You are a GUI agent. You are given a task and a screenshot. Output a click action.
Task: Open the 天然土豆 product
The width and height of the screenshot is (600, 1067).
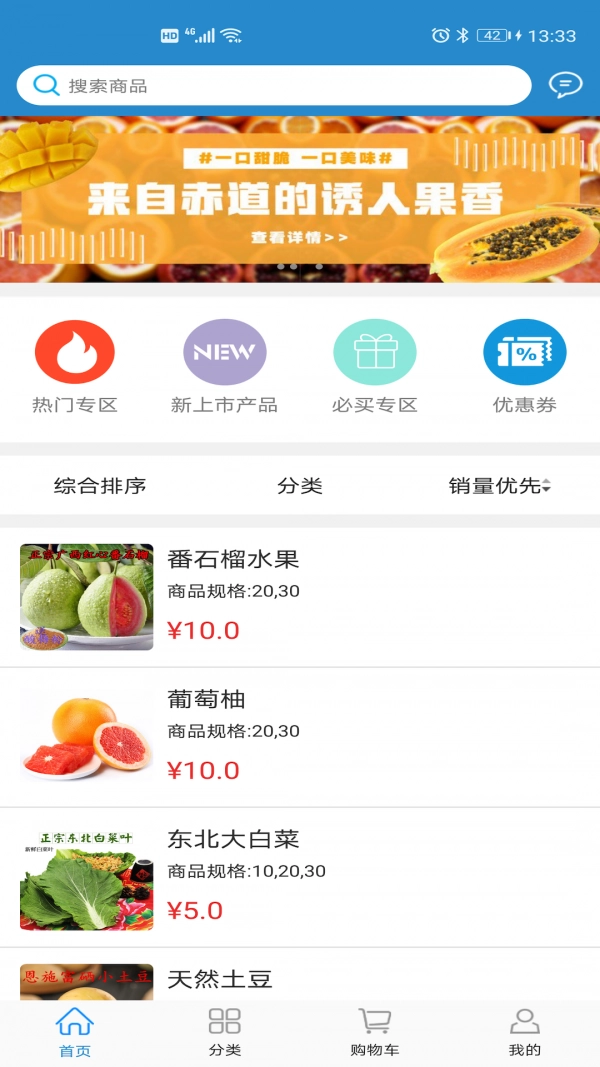point(300,978)
